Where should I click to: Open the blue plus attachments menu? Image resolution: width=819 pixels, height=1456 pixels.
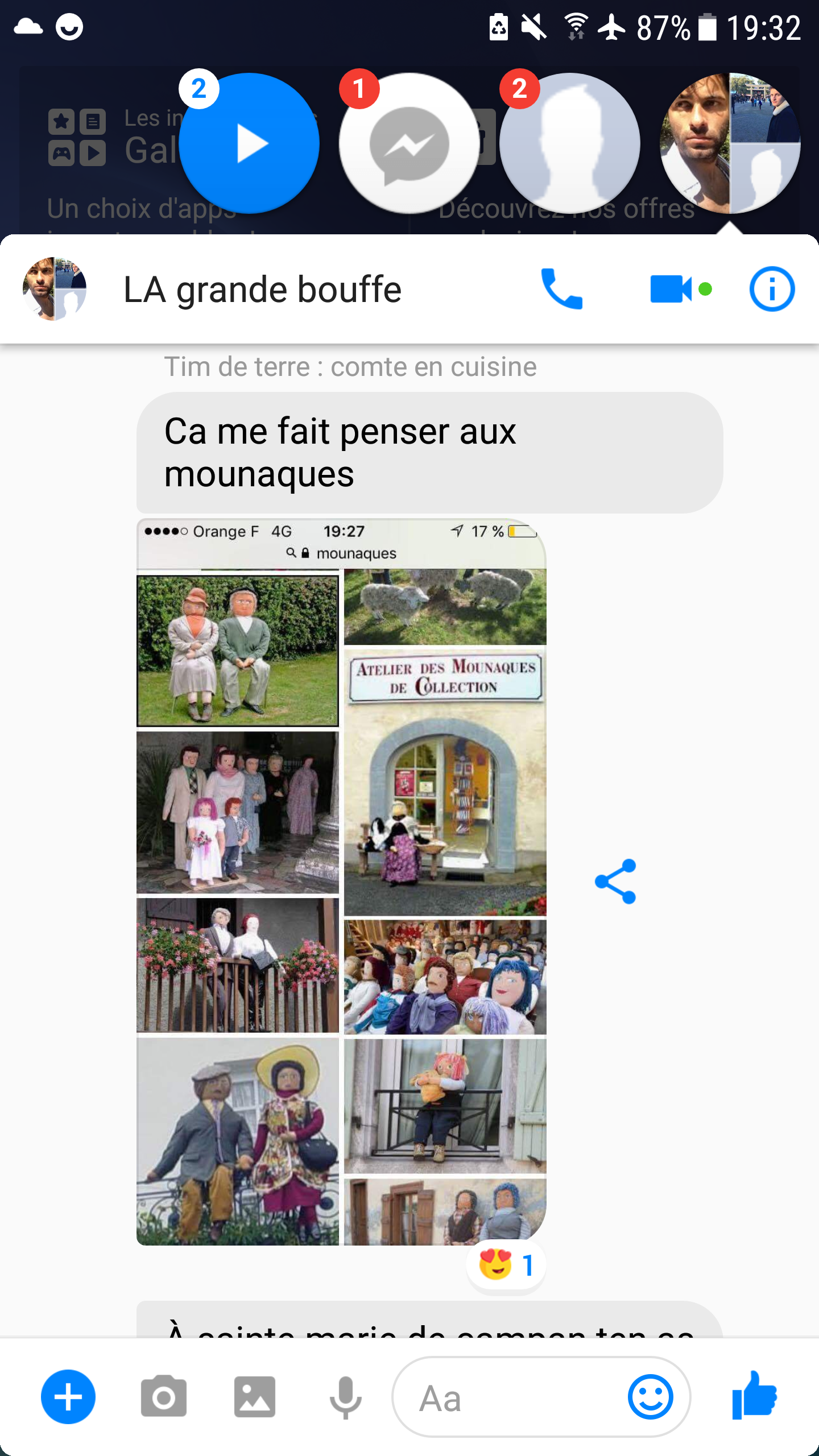(68, 1397)
